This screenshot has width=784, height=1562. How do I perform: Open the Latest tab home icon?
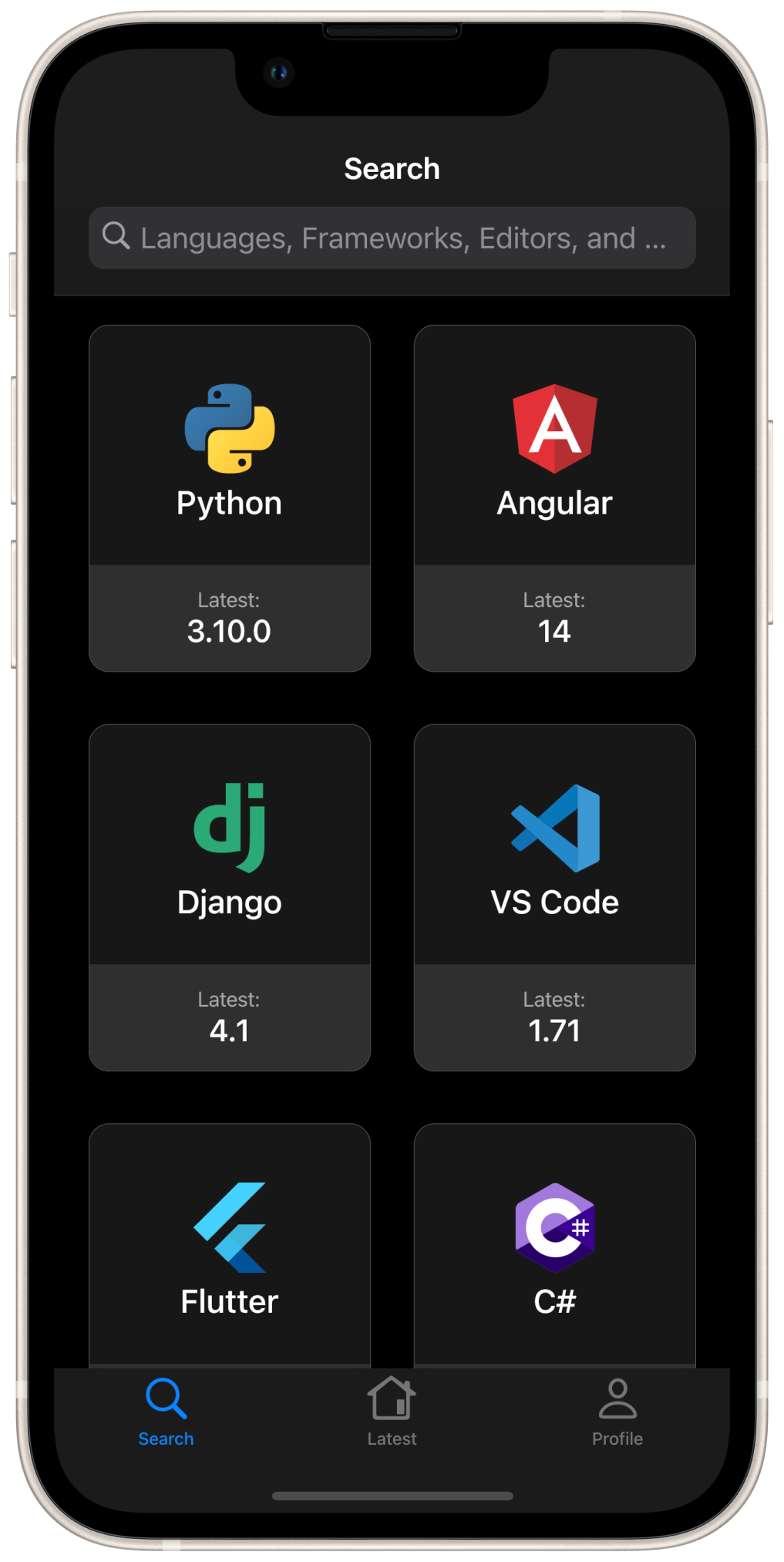(392, 1398)
